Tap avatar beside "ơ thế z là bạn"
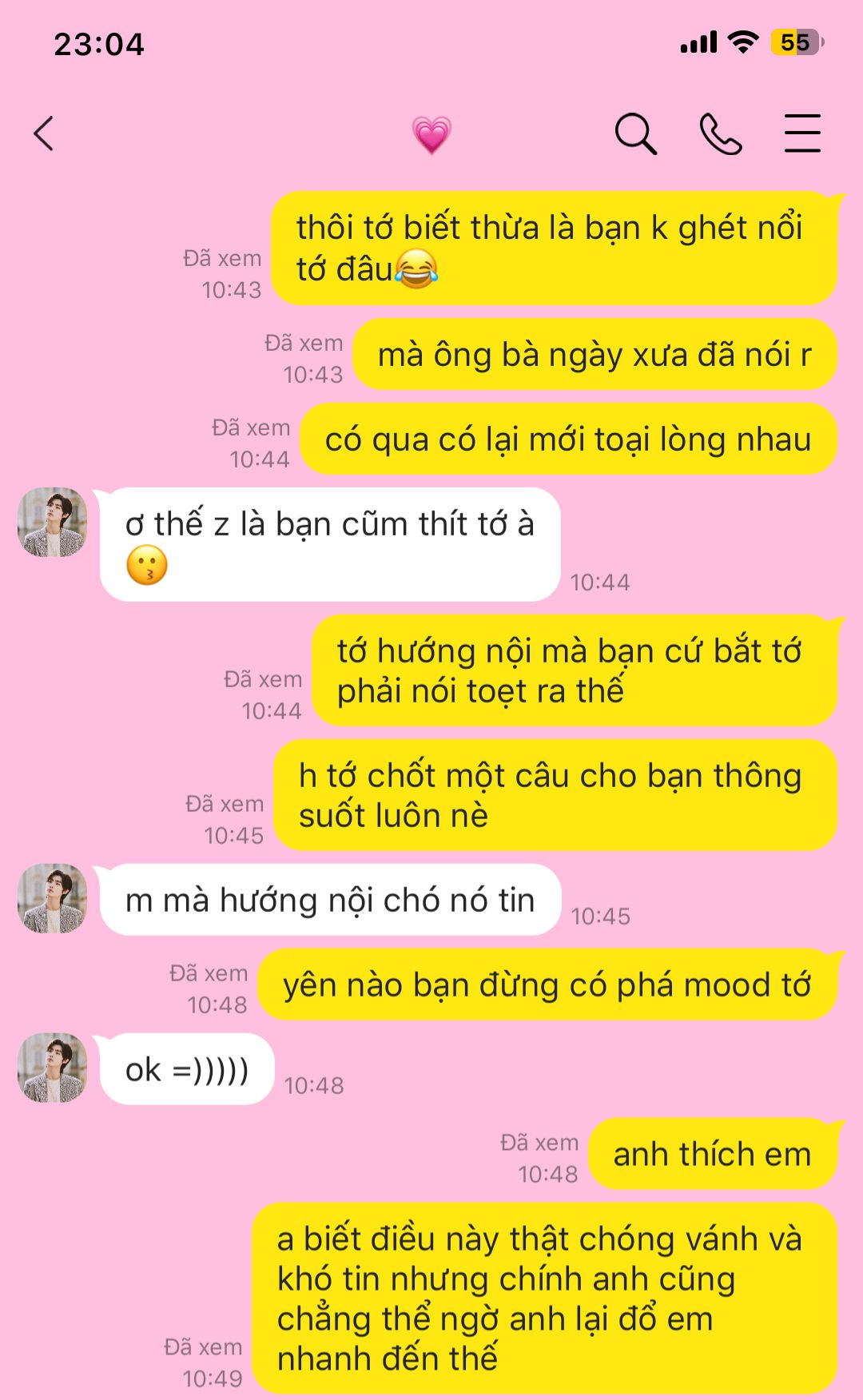Screen dimensions: 863x1400 [x=53, y=522]
